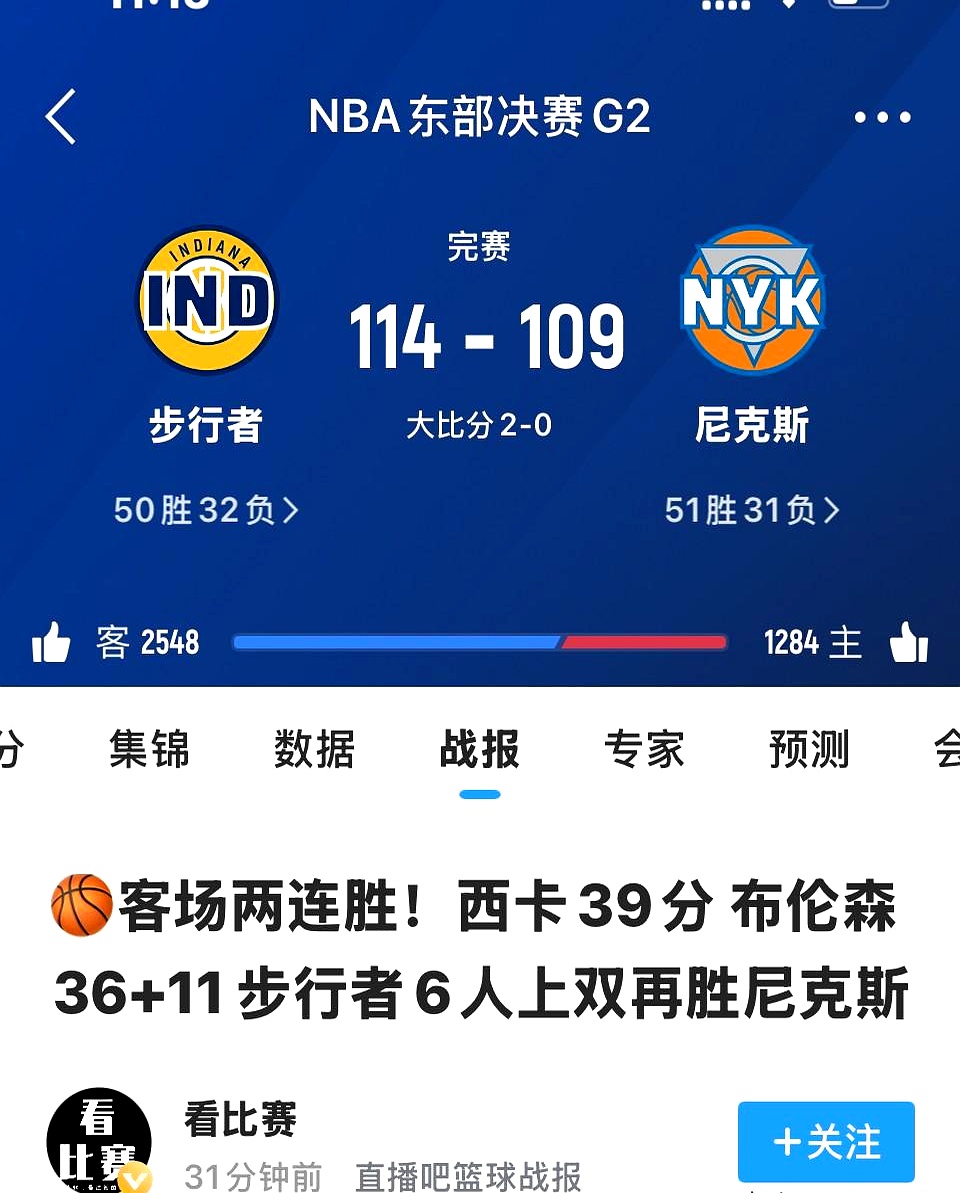Like the home team with thumbs-up
The height and width of the screenshot is (1193, 960).
tap(908, 643)
